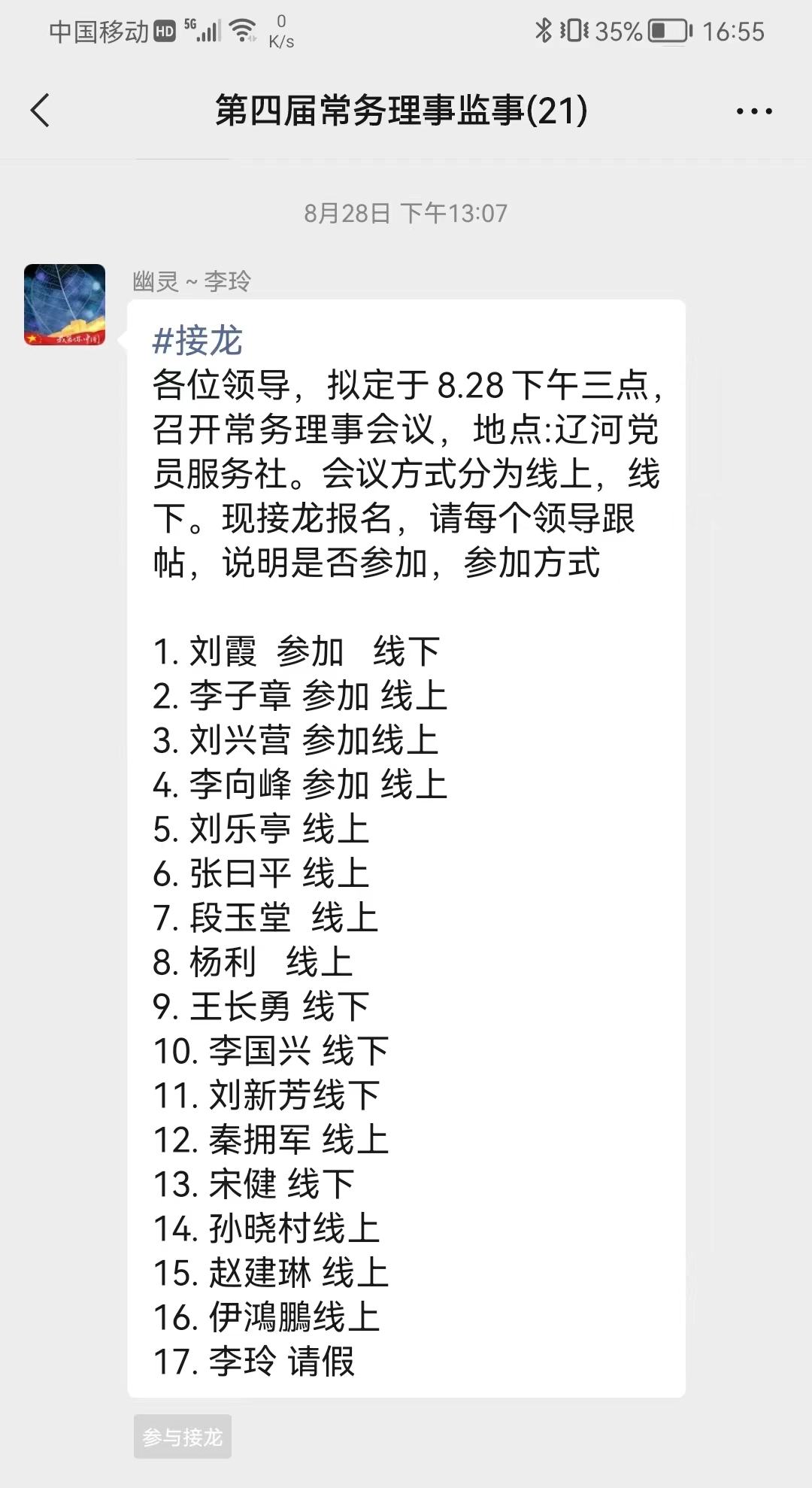This screenshot has width=812, height=1488.
Task: Open the three-dot chat options menu
Action: pos(754,111)
